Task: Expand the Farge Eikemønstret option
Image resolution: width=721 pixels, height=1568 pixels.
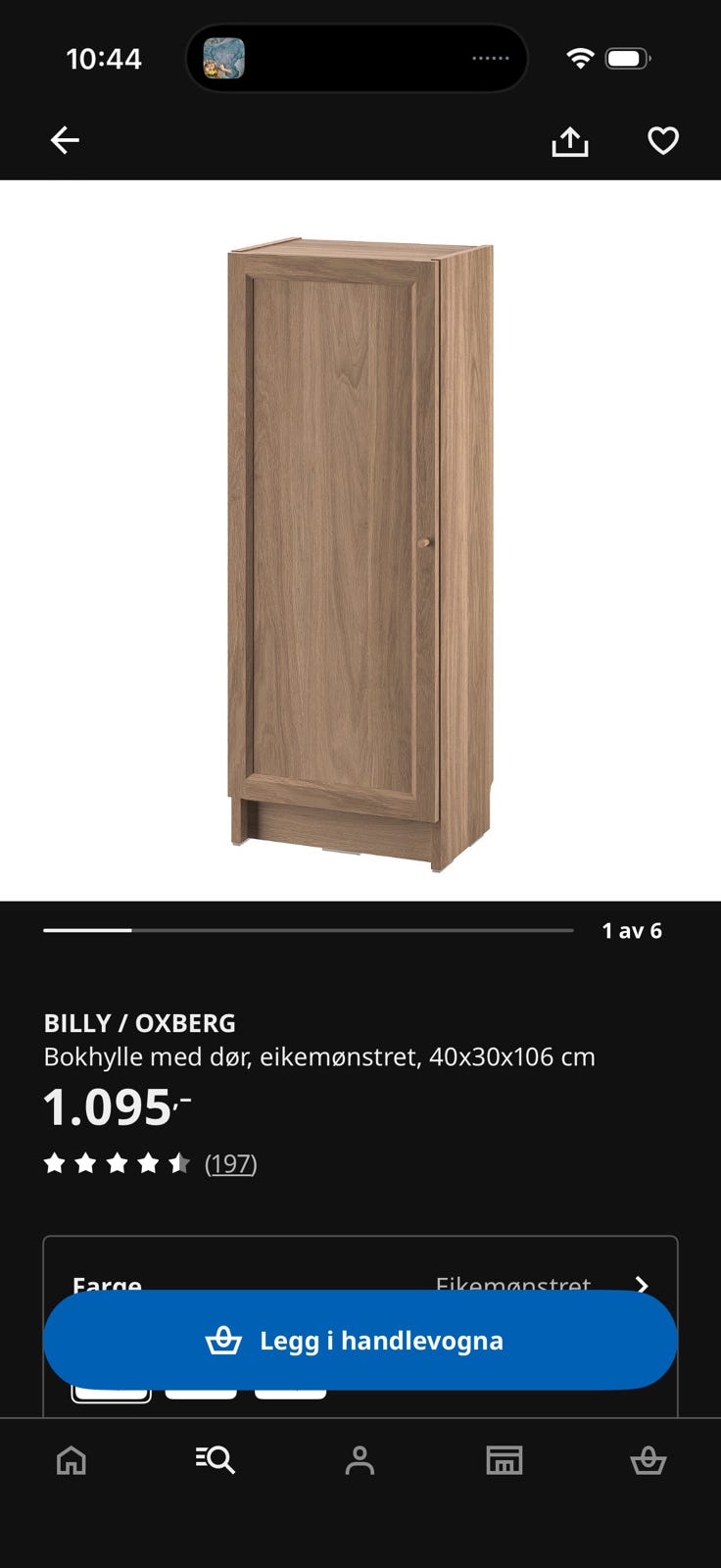Action: click(360, 1284)
